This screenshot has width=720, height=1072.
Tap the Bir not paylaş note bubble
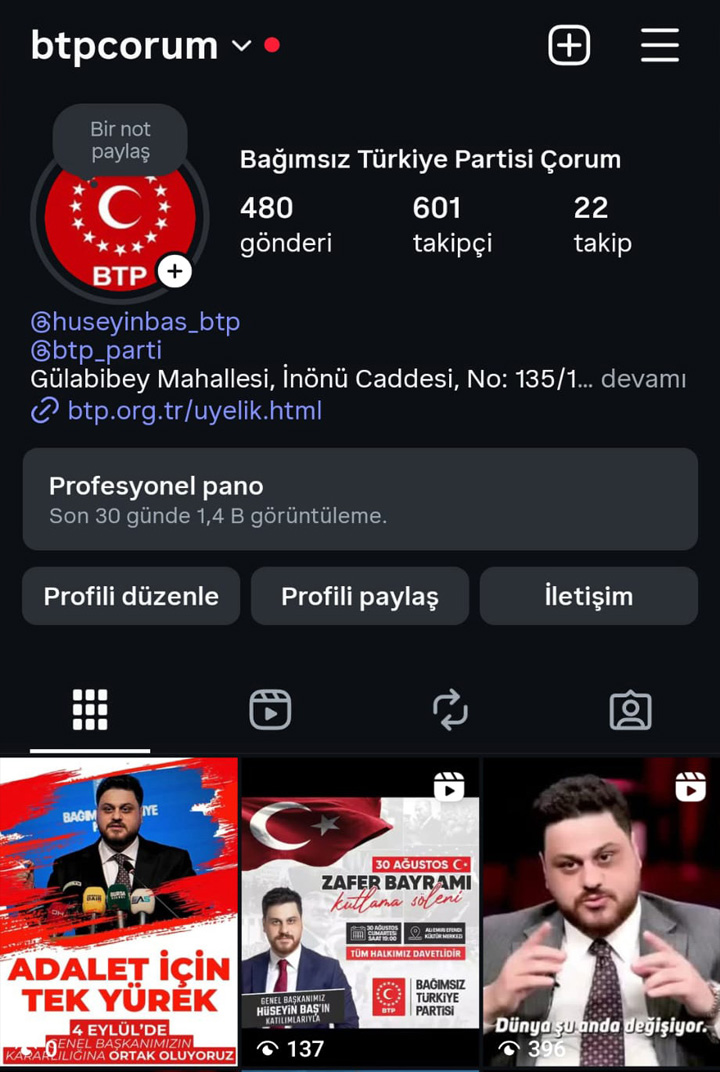120,140
